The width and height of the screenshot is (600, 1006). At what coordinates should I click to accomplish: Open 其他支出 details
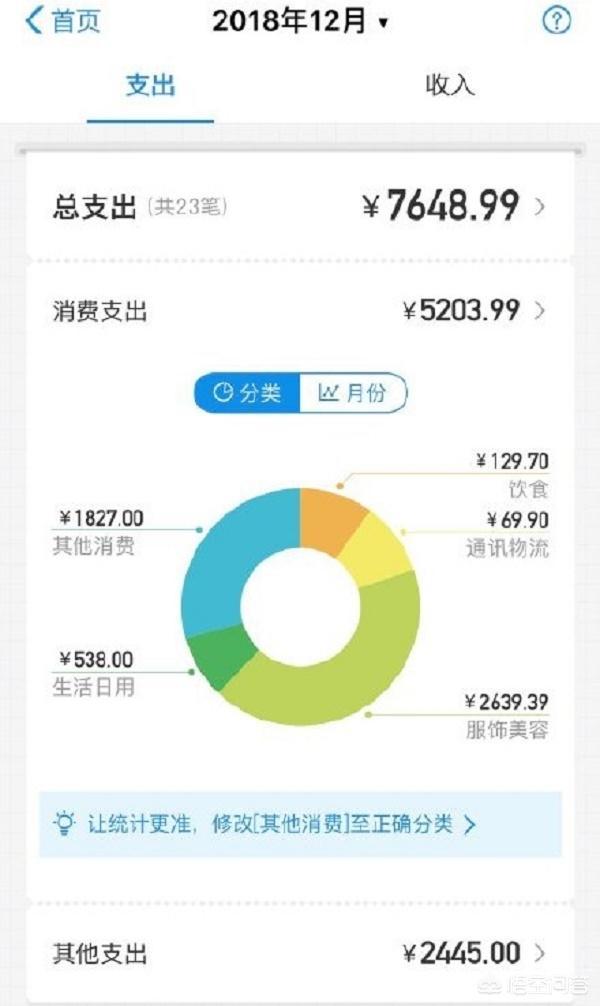[300, 953]
